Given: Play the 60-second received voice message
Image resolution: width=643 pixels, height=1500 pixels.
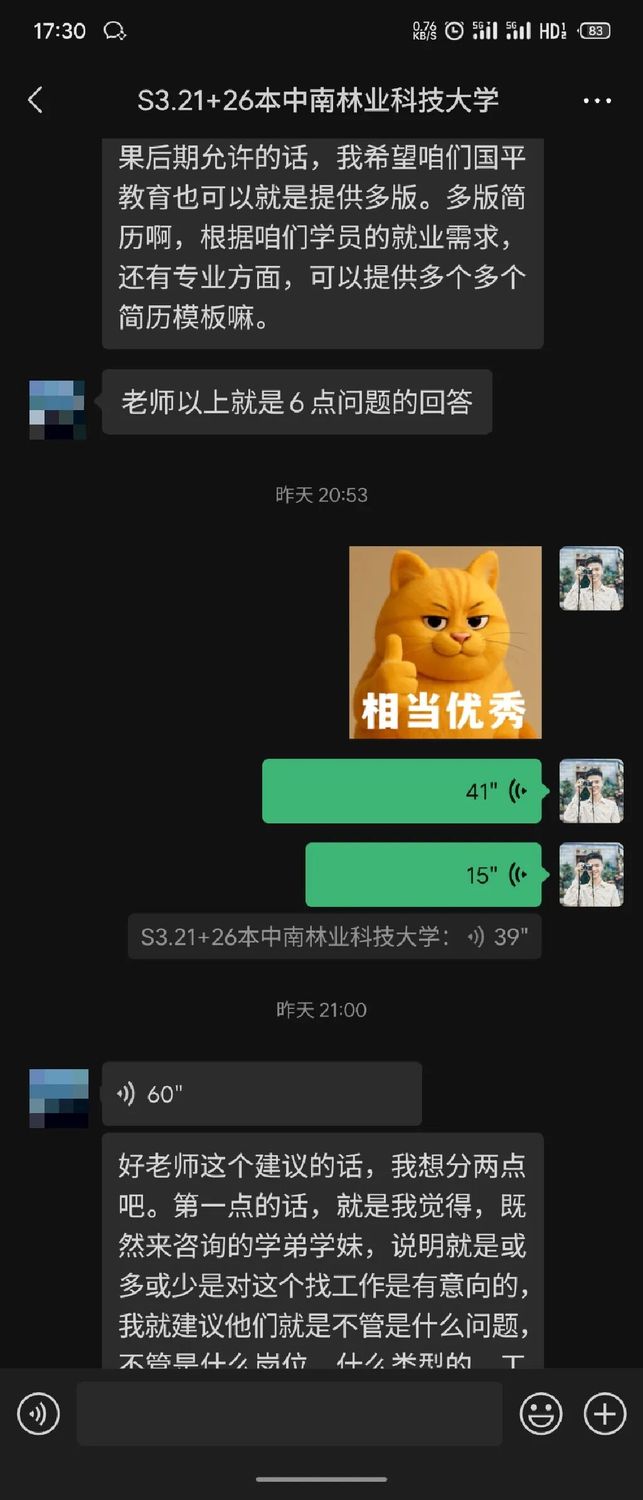Looking at the screenshot, I should [x=261, y=1094].
